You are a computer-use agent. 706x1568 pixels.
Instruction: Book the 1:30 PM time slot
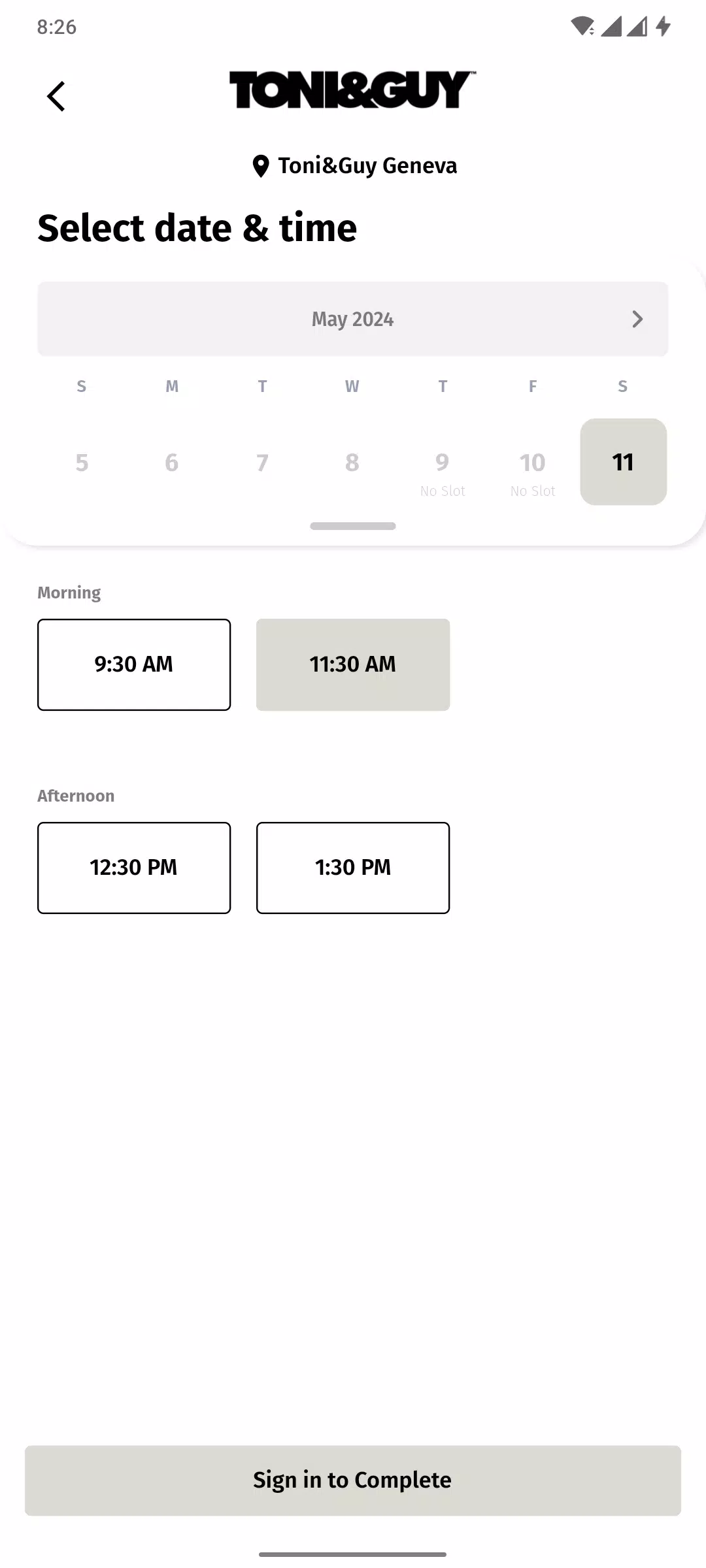(x=353, y=868)
